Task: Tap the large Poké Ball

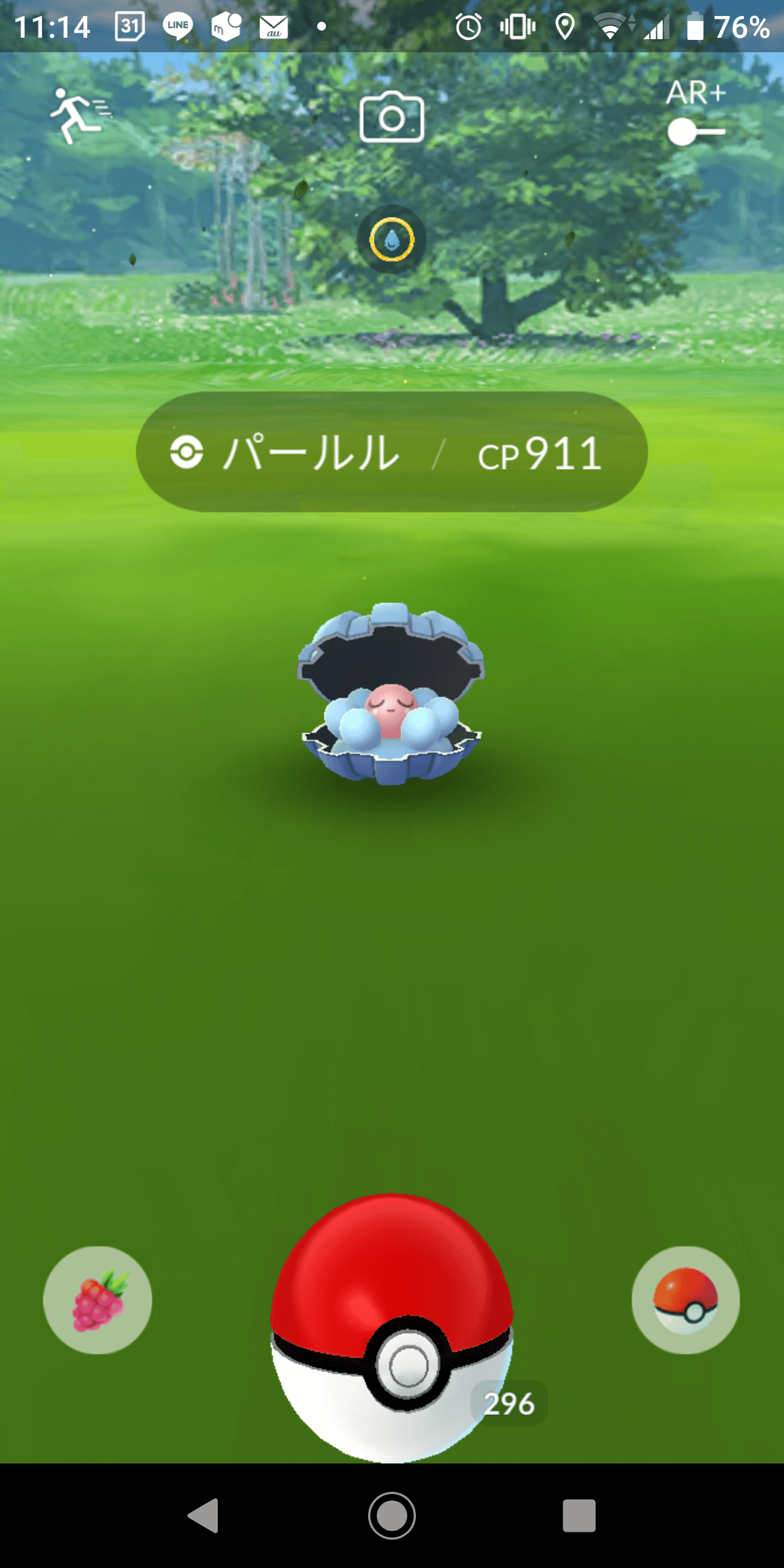Action: click(392, 1328)
